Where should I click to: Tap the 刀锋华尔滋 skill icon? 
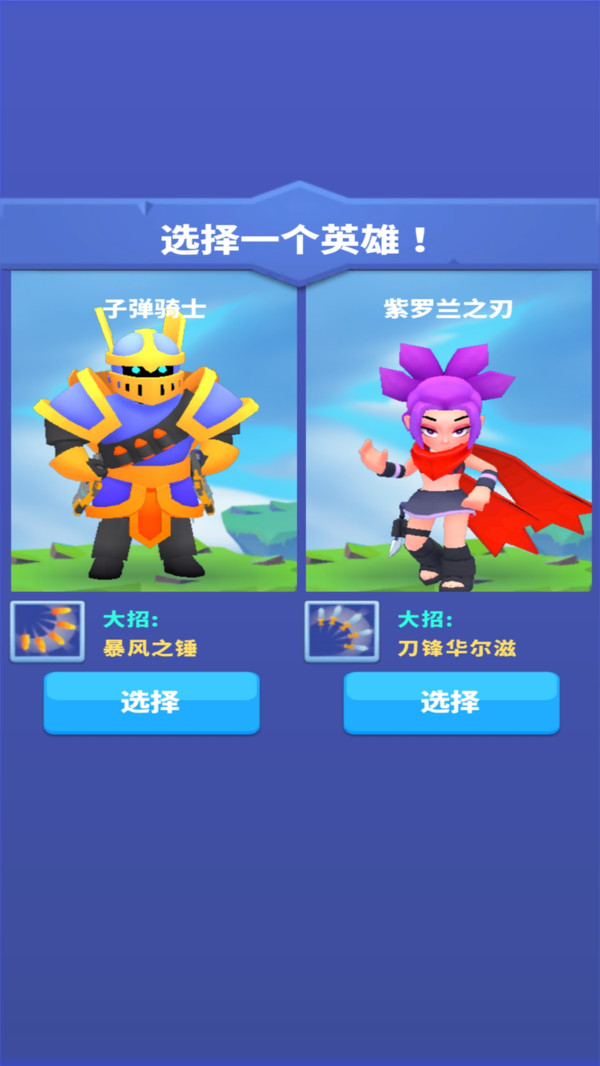341,631
